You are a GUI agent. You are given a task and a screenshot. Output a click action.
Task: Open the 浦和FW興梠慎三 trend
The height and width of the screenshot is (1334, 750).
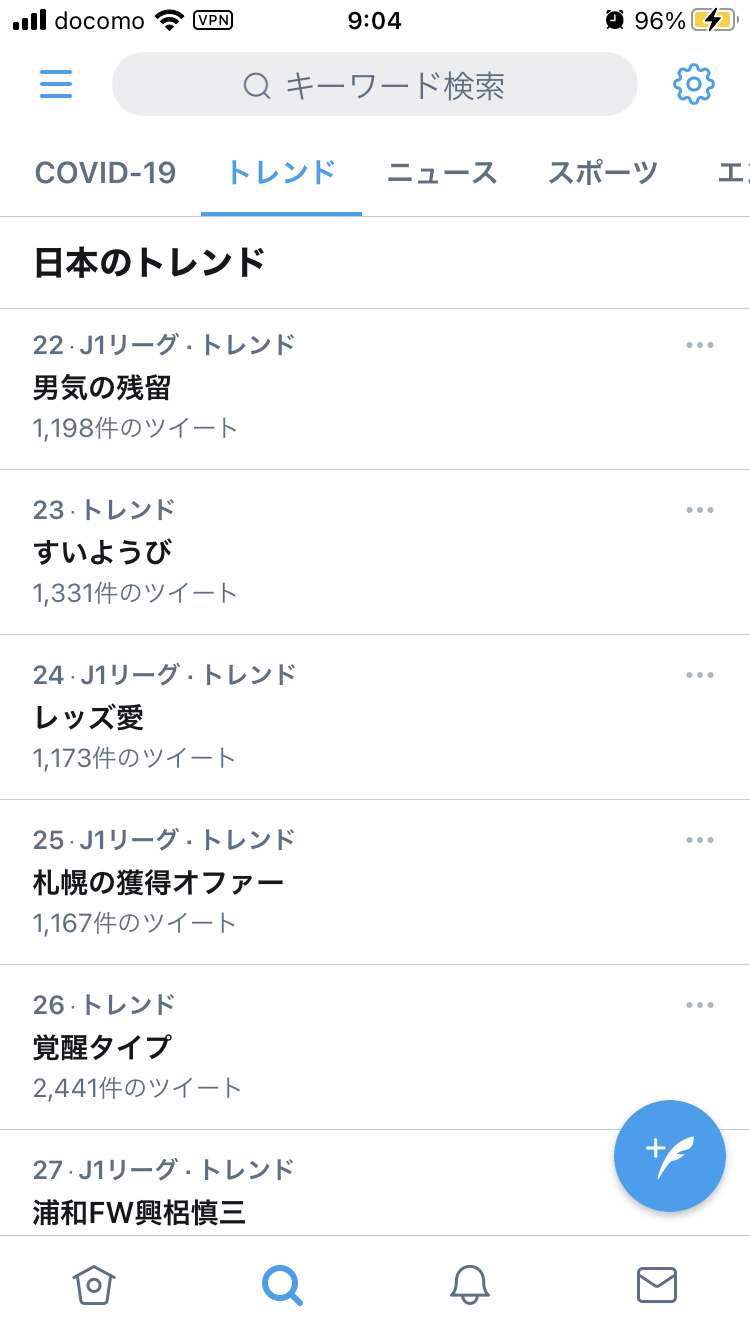(x=139, y=1211)
